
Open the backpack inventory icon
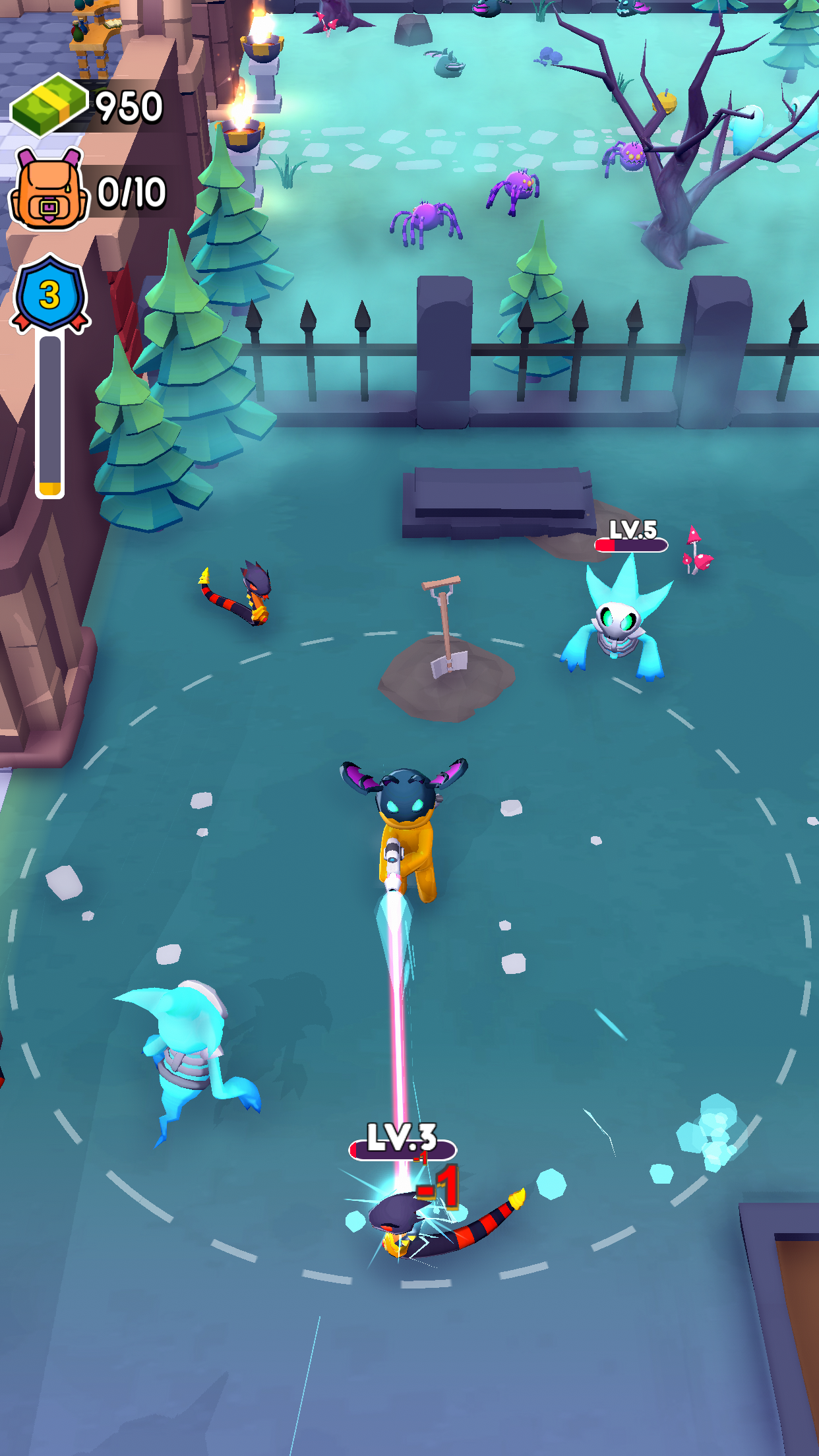pyautogui.click(x=49, y=190)
